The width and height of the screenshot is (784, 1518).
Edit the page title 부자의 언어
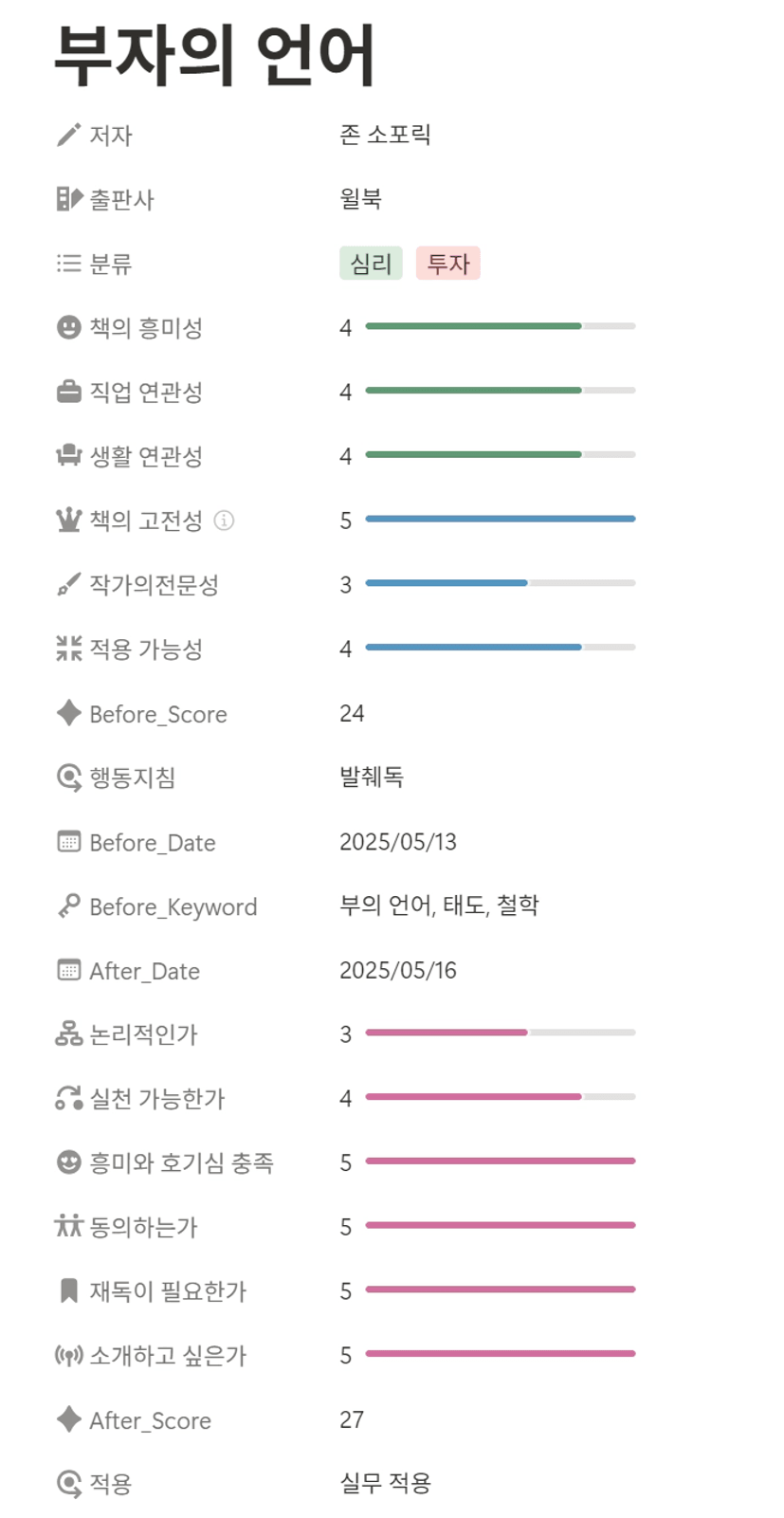214,56
